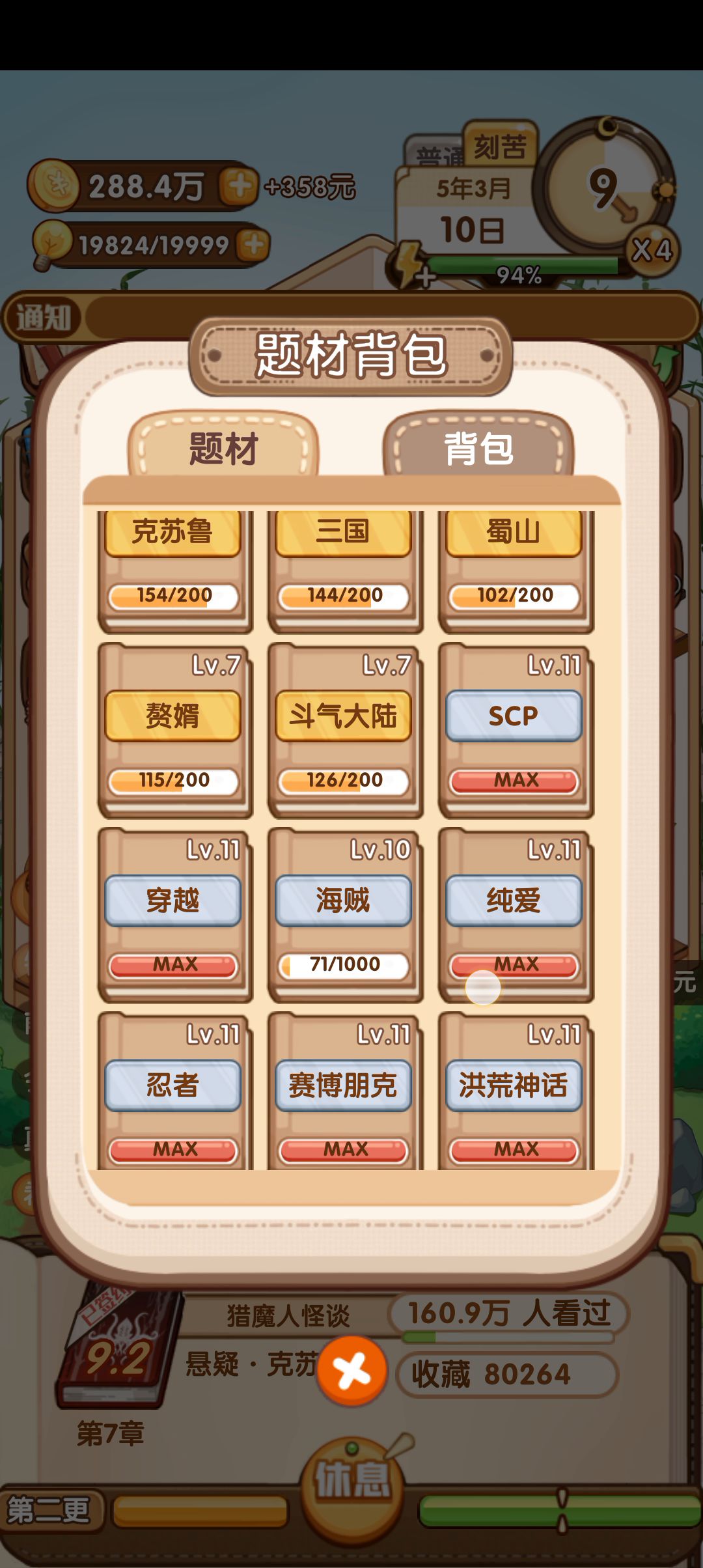The height and width of the screenshot is (1568, 703).
Task: Open the 斗气大陆 theme card
Action: [x=344, y=731]
